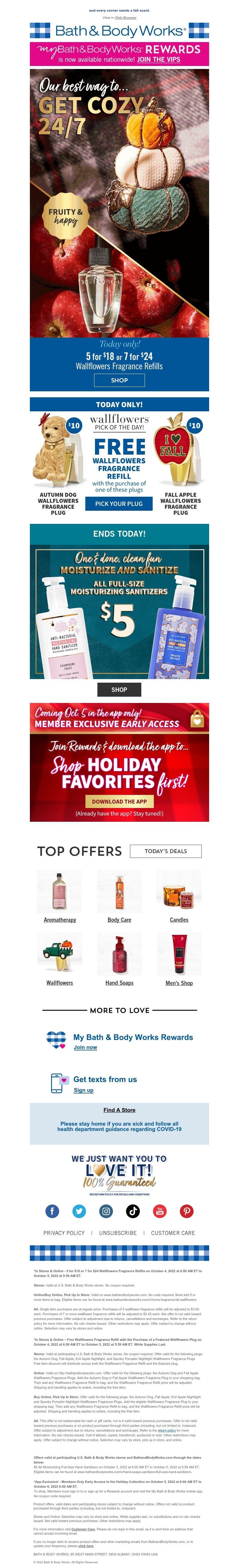Screen dimensions: 239x1568
Task: Tap the UNSUBSCRIBE link
Action: tap(118, 1232)
